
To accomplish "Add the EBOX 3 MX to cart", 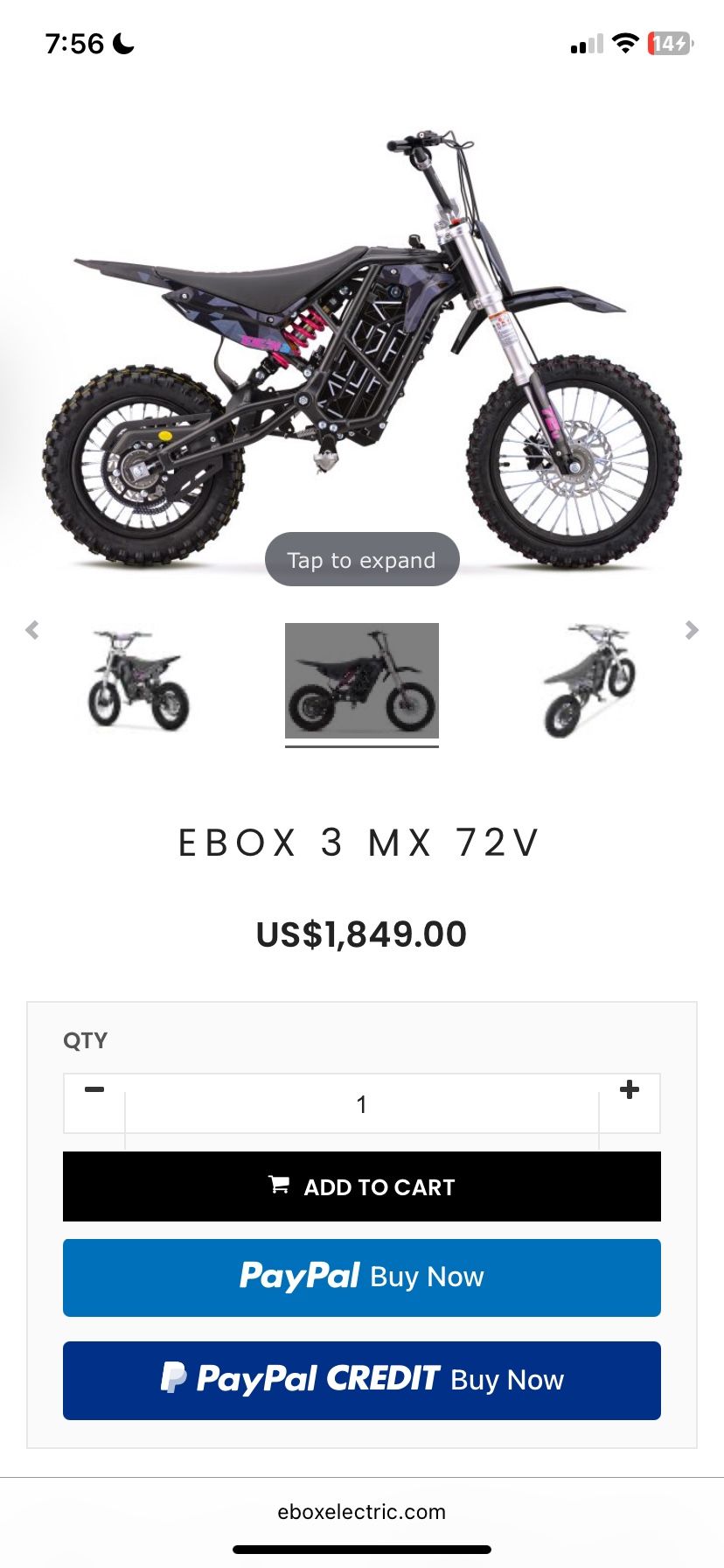I will [362, 1186].
